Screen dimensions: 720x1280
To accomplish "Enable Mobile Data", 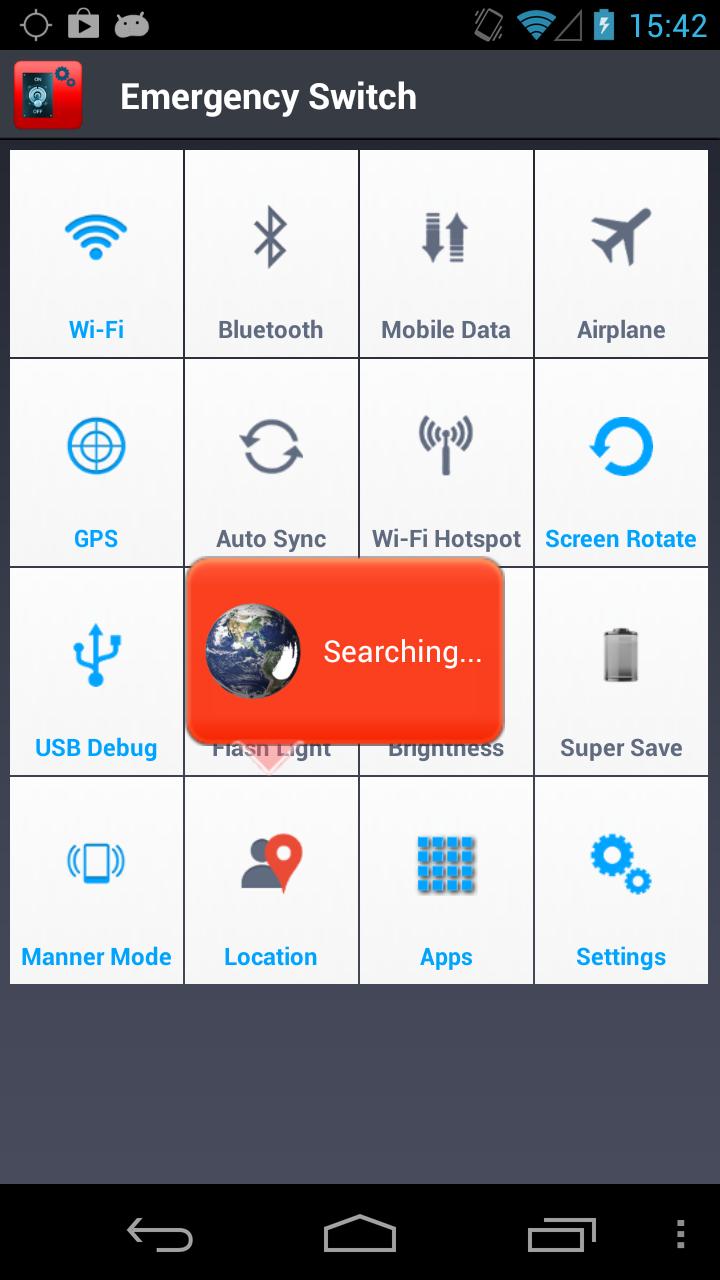I will tap(446, 254).
